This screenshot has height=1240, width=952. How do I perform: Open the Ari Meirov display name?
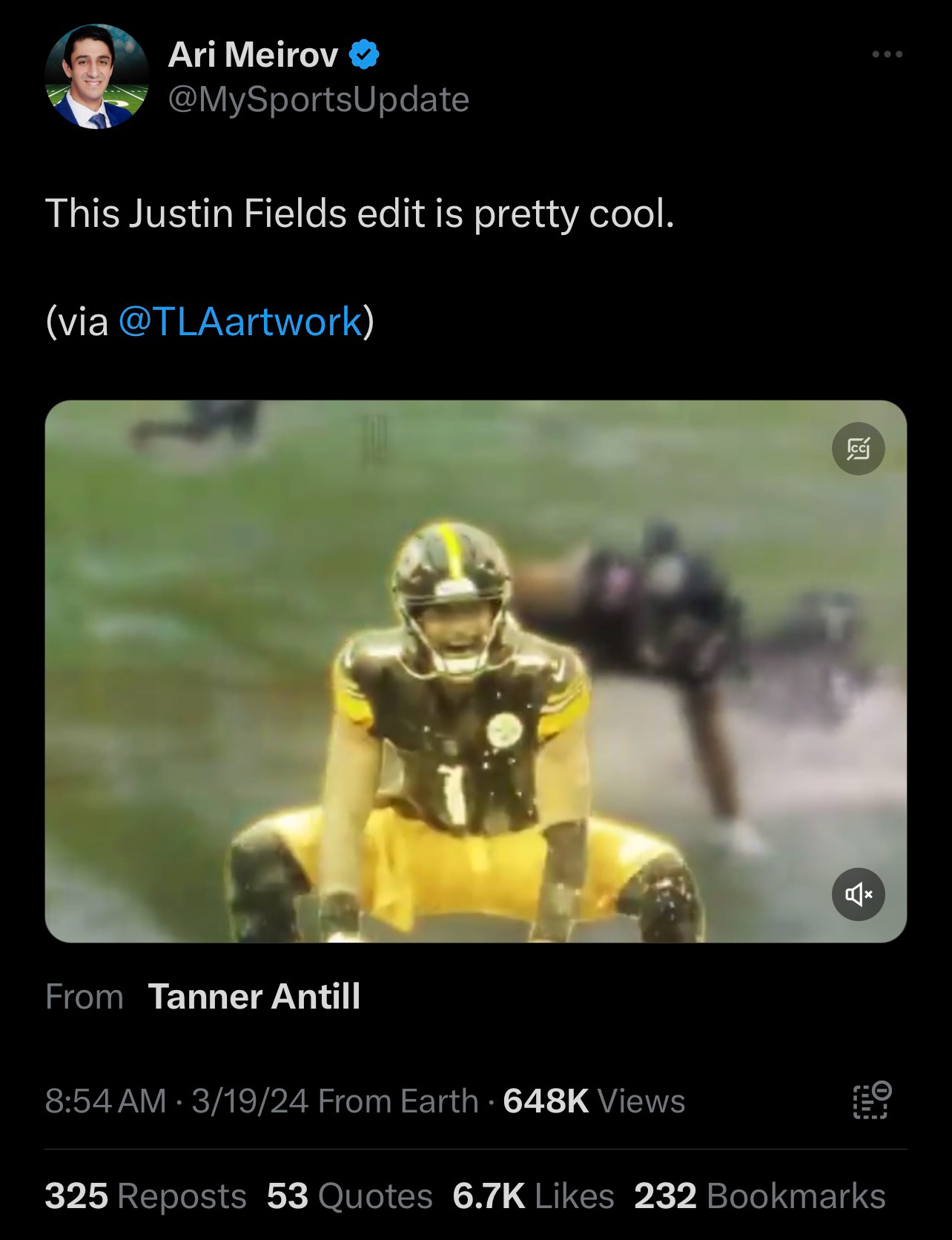(x=253, y=55)
